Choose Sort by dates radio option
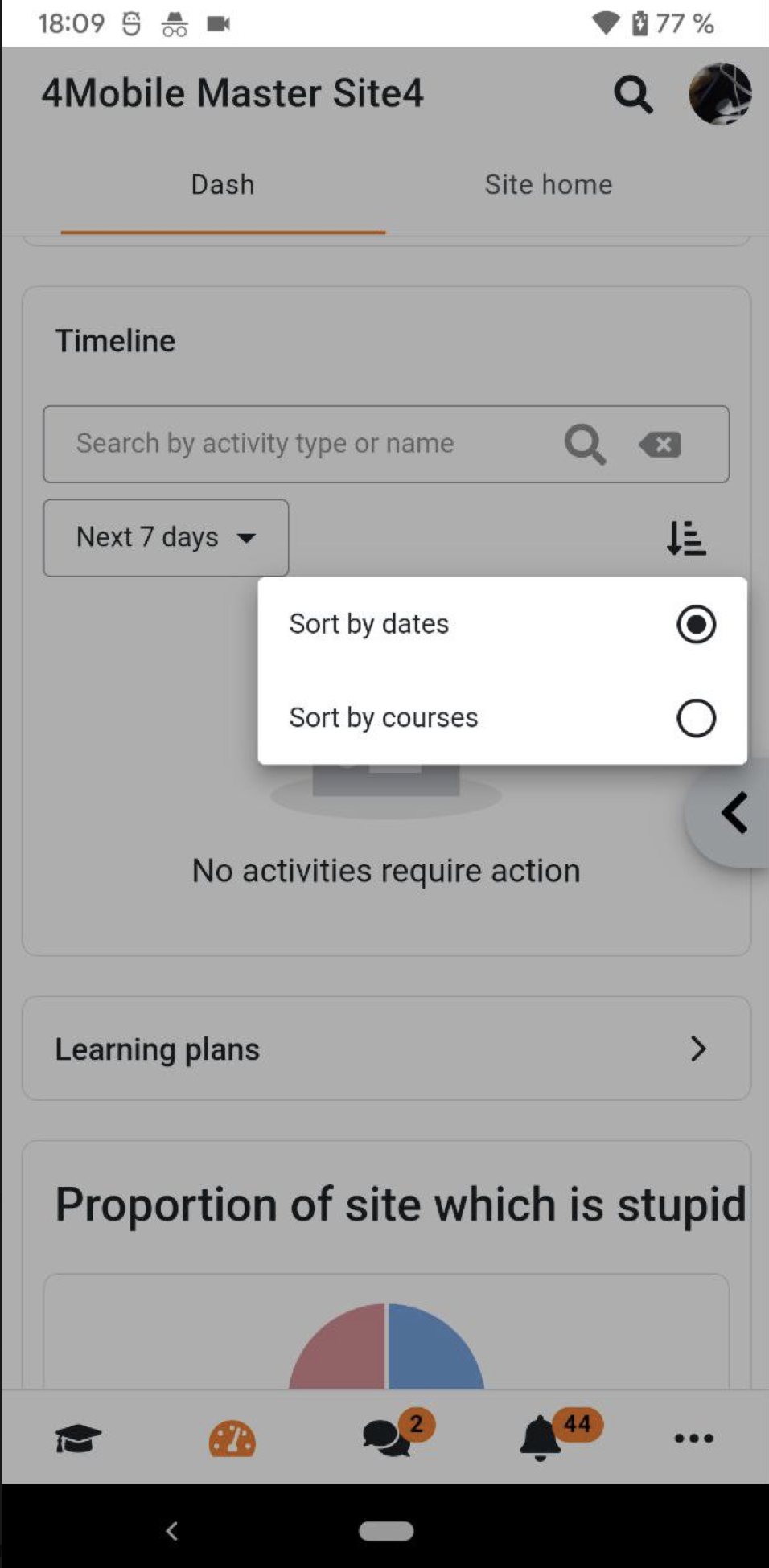Image resolution: width=769 pixels, height=1568 pixels. pos(502,624)
